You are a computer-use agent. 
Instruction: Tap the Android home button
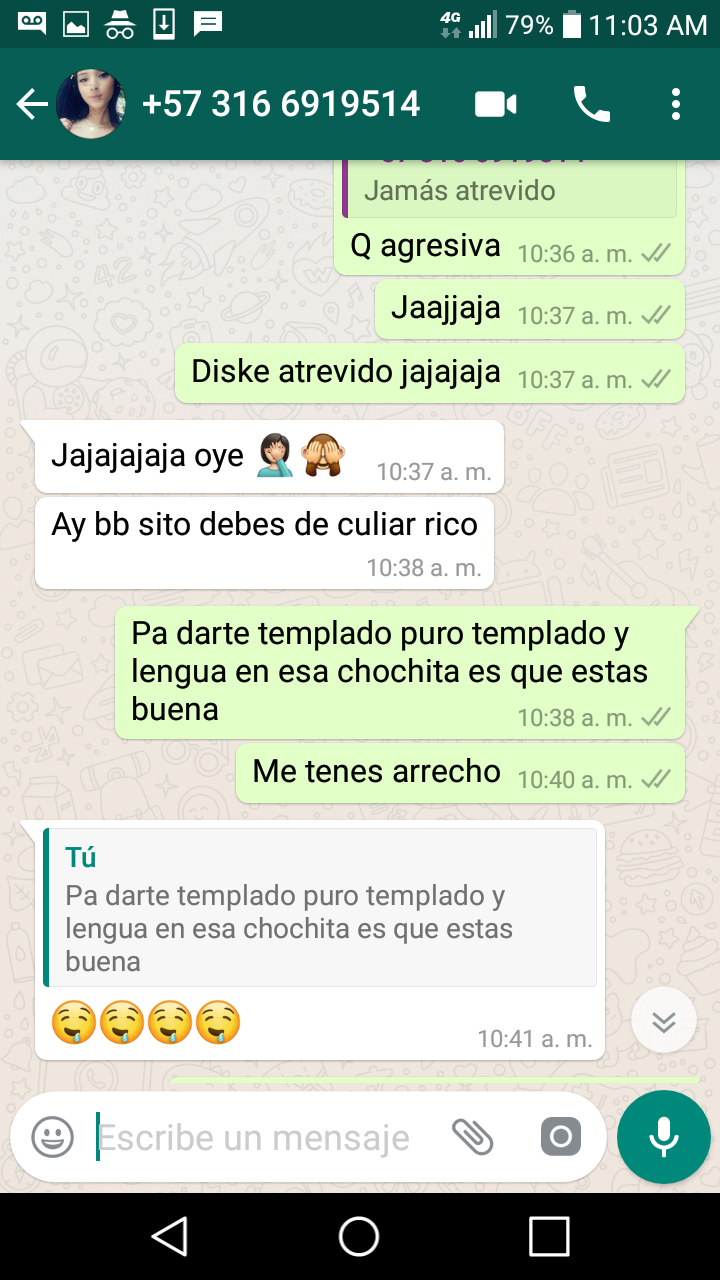pyautogui.click(x=359, y=1236)
